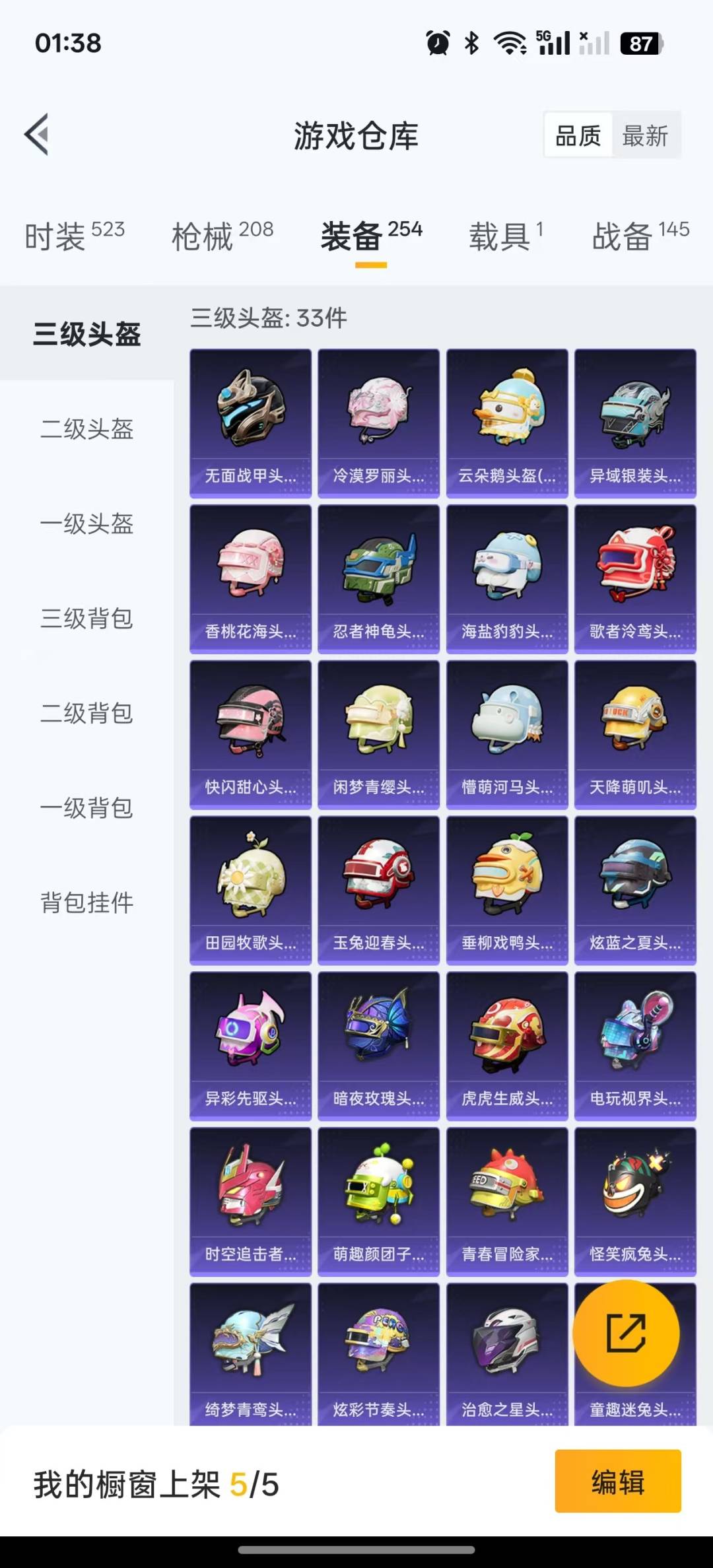
Task: Open the 载具 tab
Action: click(506, 236)
